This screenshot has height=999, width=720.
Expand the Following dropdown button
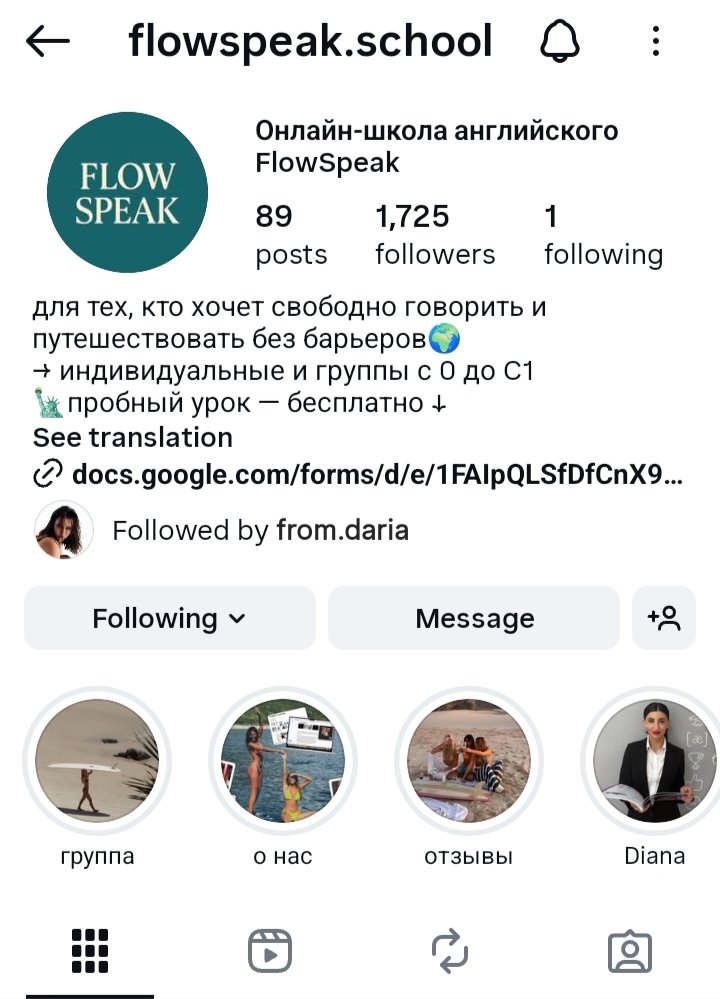169,618
